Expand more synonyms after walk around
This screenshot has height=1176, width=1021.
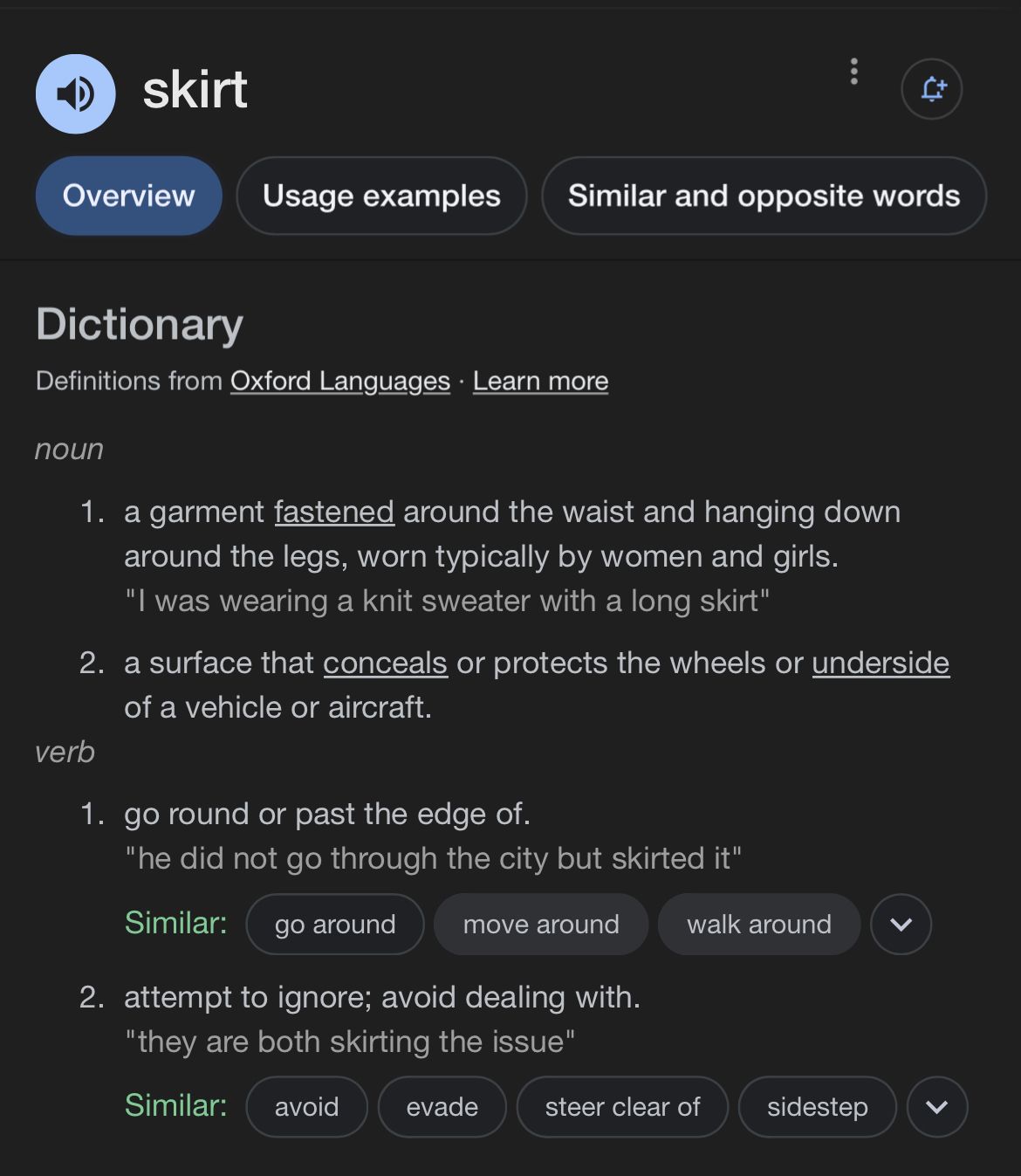click(901, 924)
